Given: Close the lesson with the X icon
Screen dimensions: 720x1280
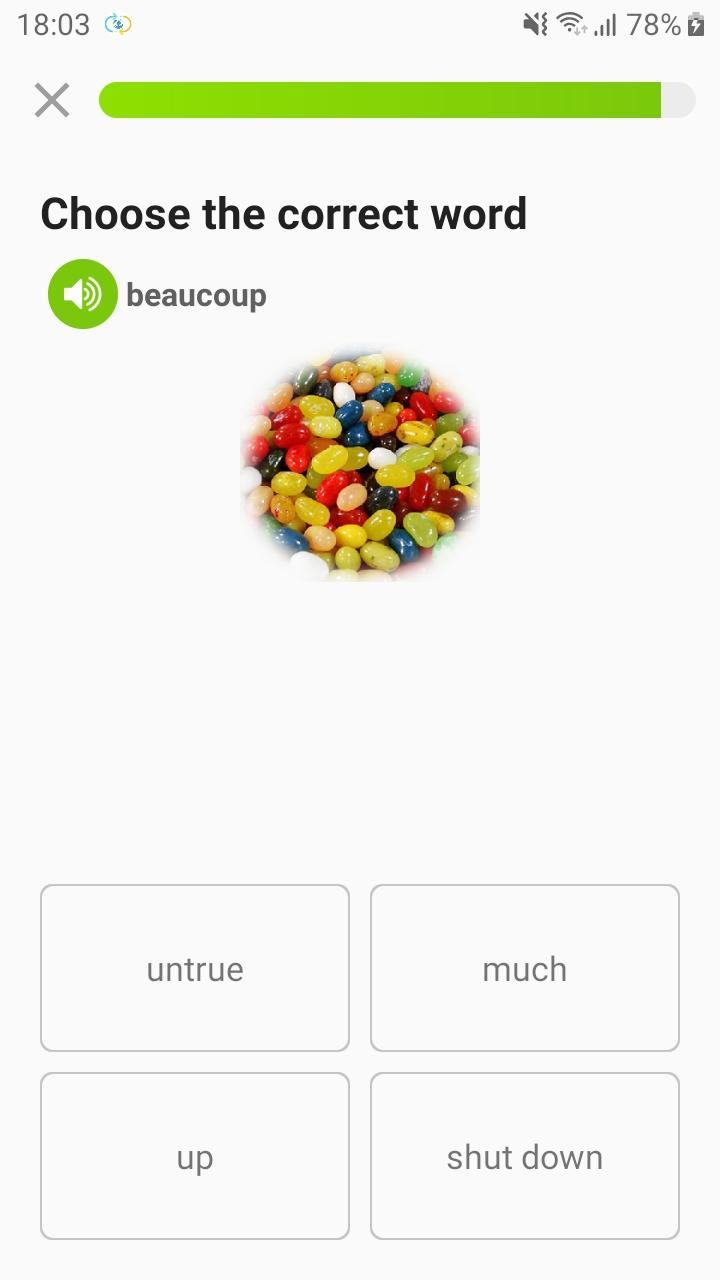Looking at the screenshot, I should 52,100.
